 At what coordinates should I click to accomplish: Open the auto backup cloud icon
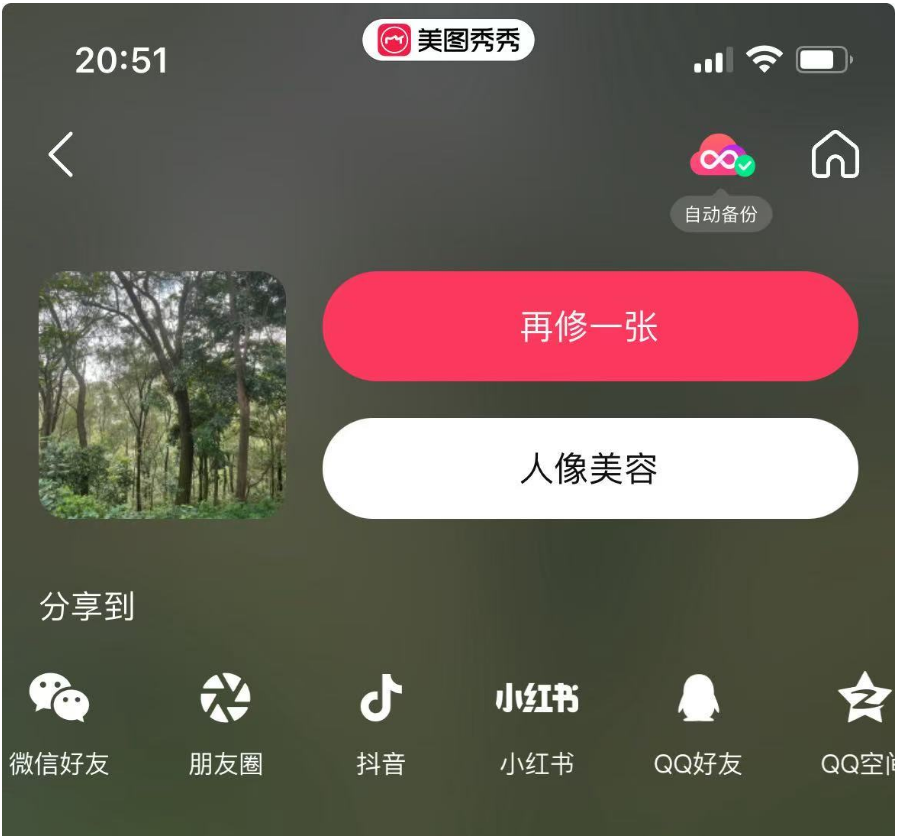[721, 157]
